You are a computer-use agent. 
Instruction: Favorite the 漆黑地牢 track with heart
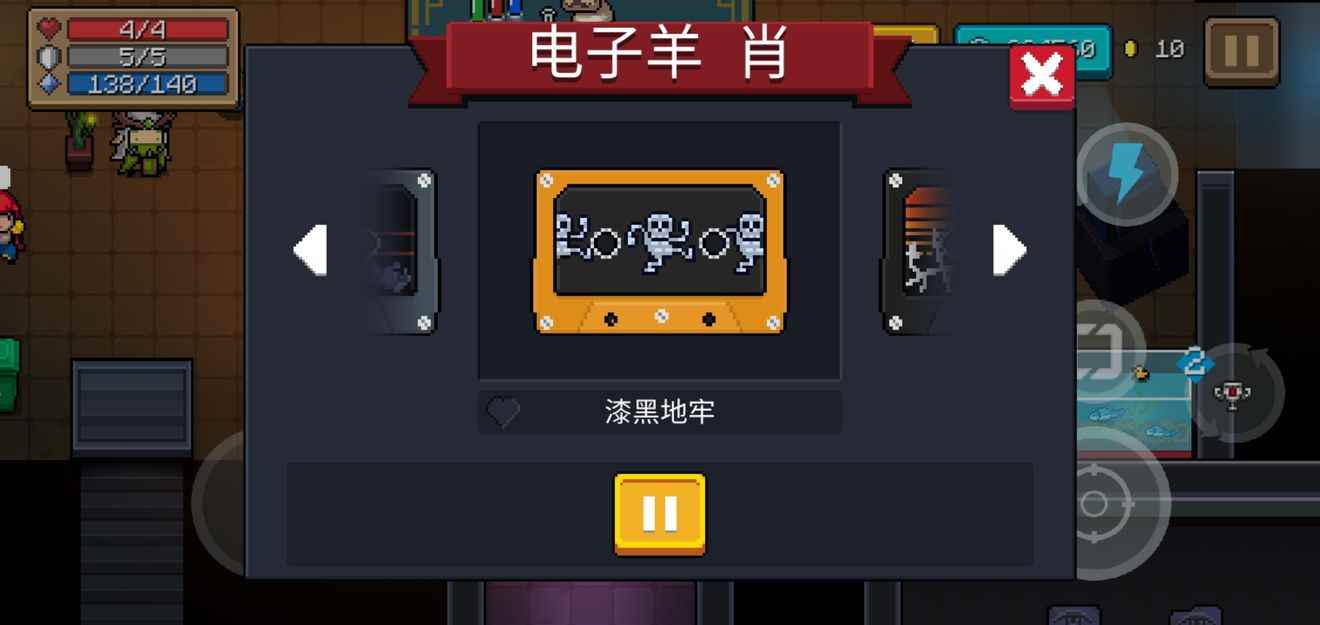(x=503, y=412)
